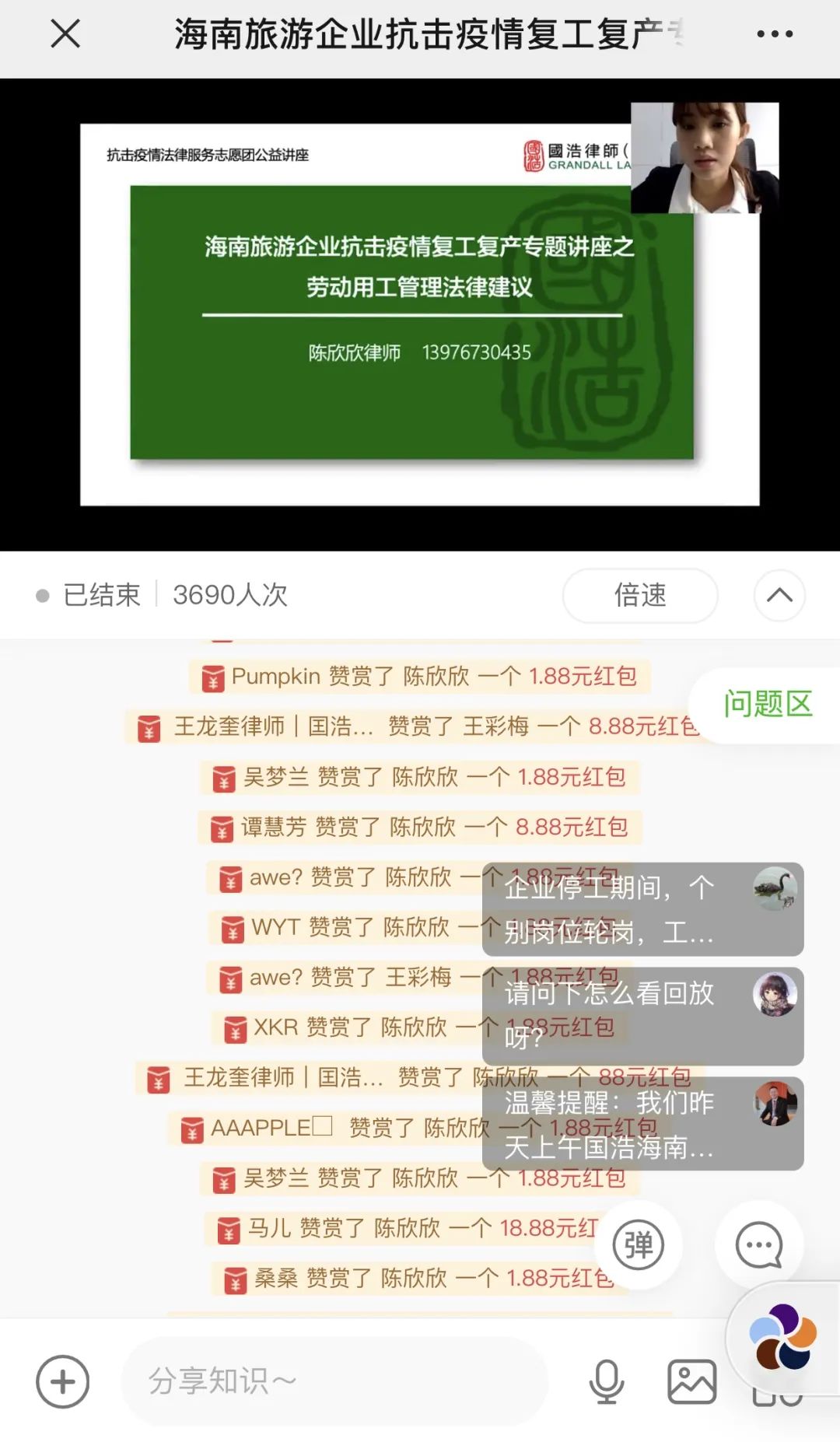
Task: Open the three-dot overflow menu
Action: [775, 34]
